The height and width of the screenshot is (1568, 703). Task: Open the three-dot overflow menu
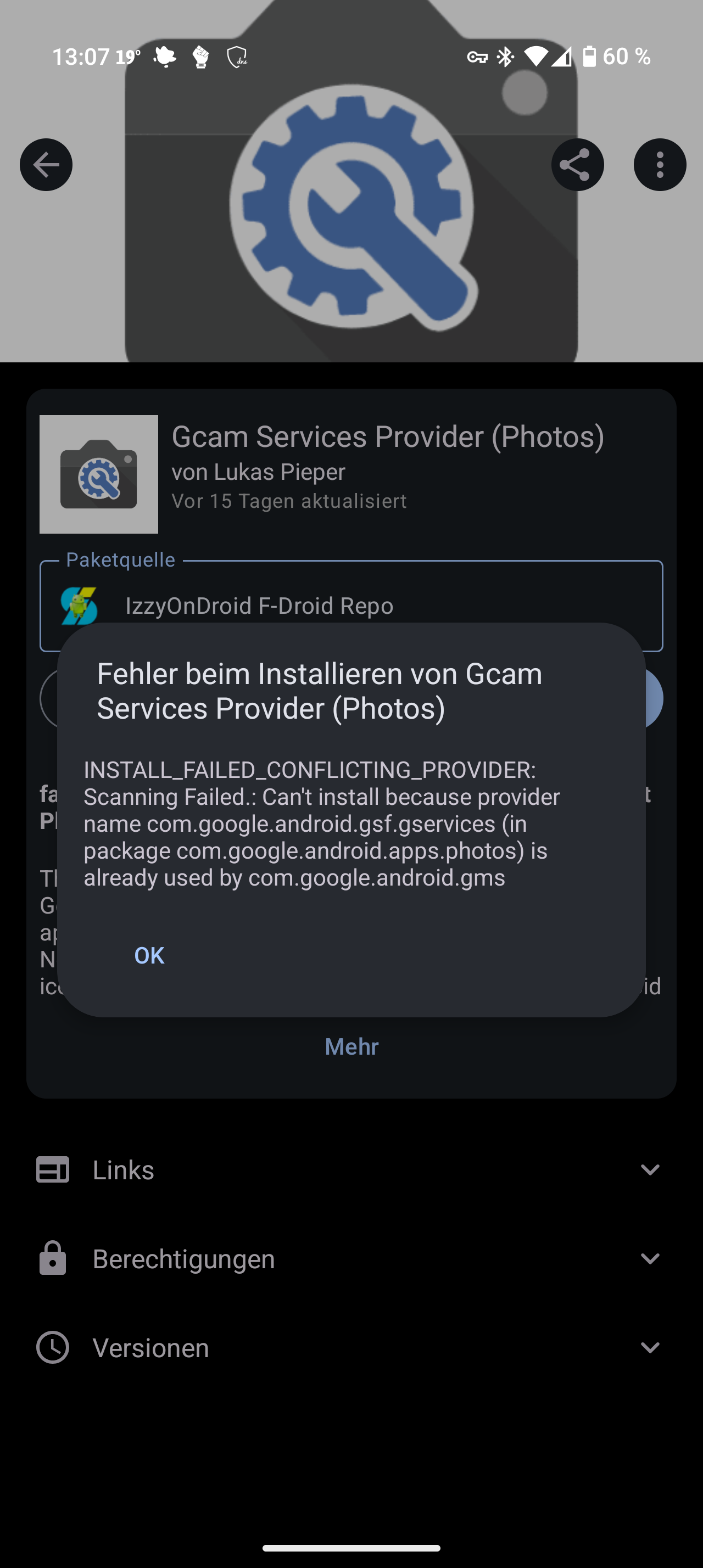pyautogui.click(x=660, y=165)
